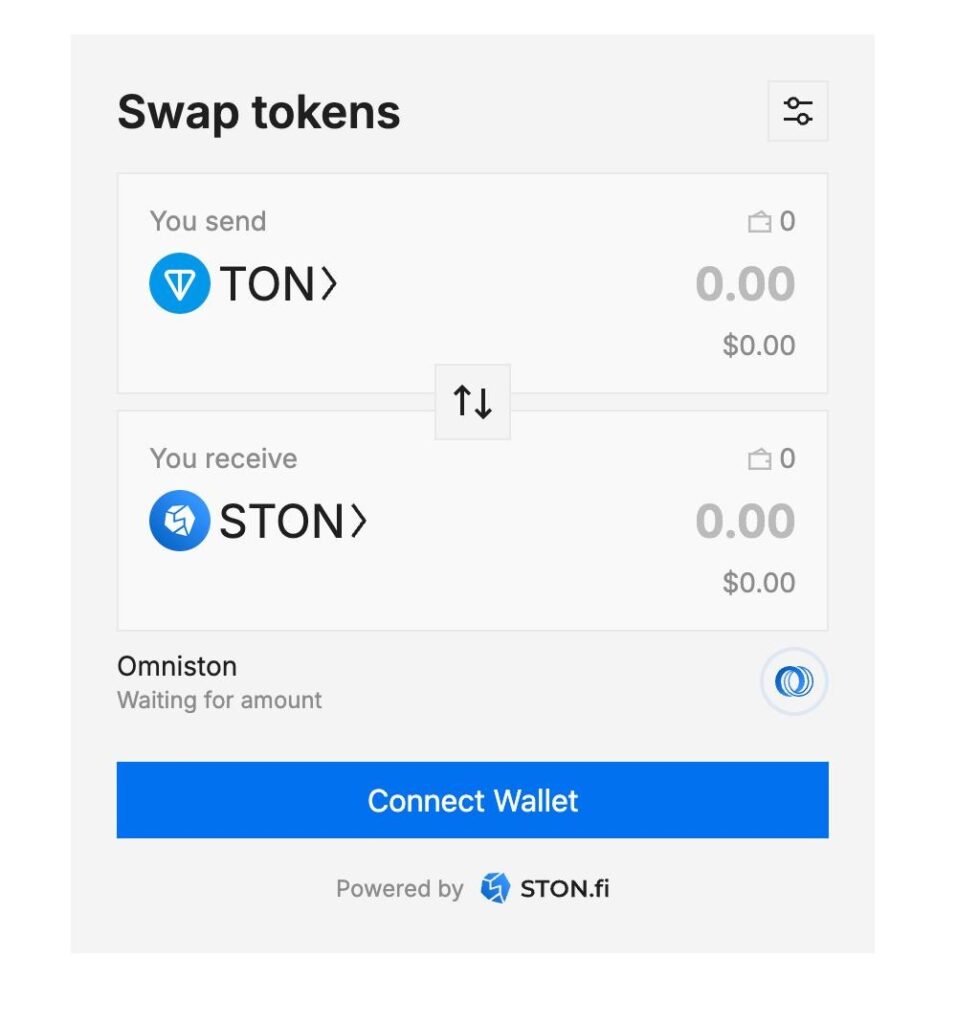Viewport: 957px width, 1024px height.
Task: Open swap settings sliders icon
Action: [797, 111]
